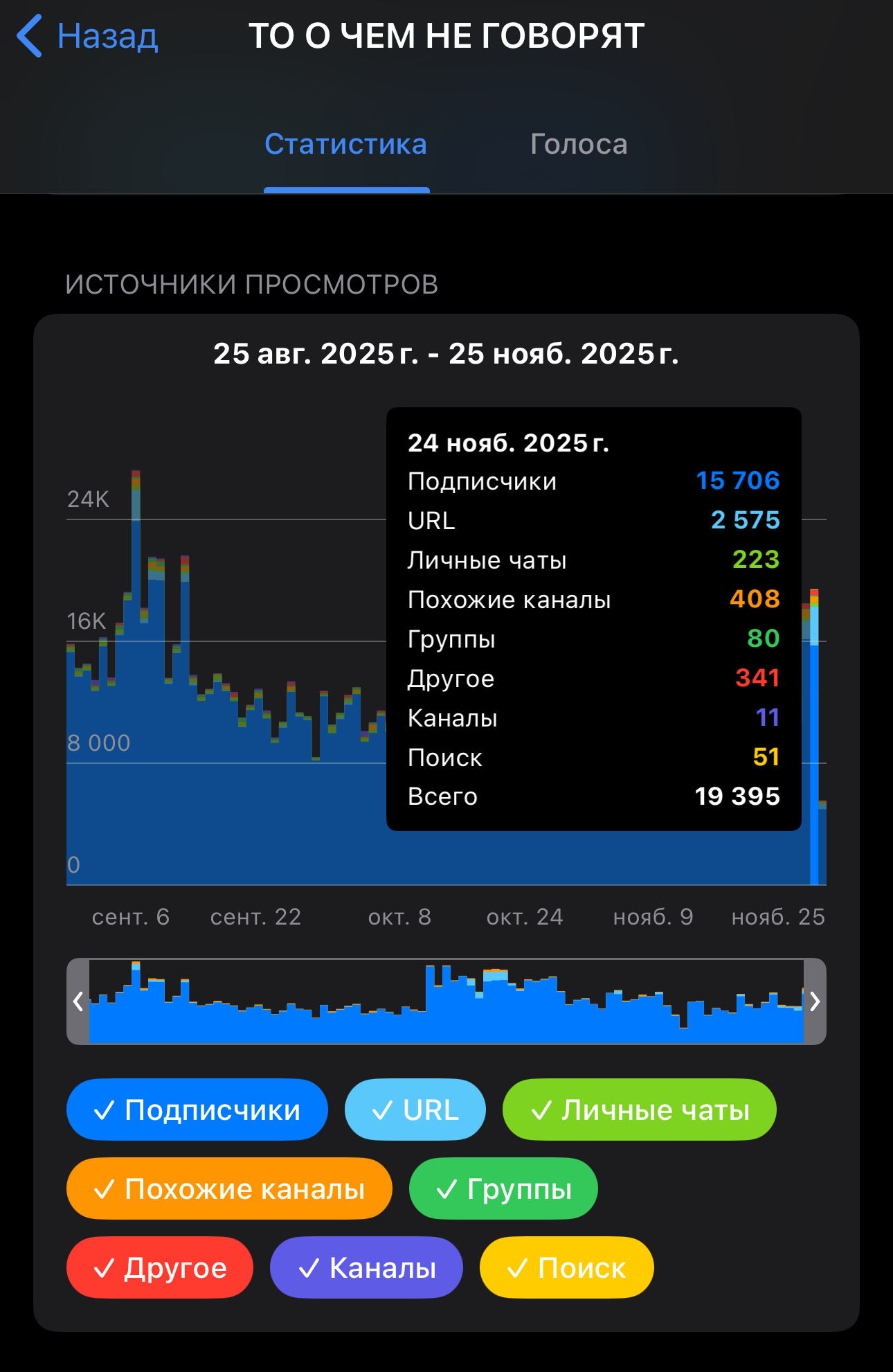This screenshot has width=893, height=1372.
Task: Uncheck the Другое source chip
Action: [x=160, y=1267]
